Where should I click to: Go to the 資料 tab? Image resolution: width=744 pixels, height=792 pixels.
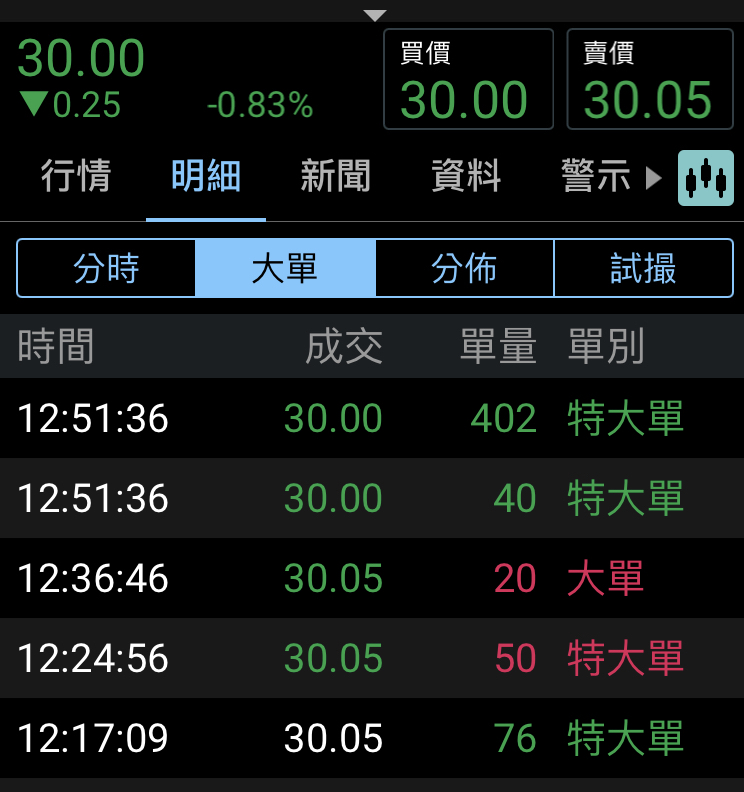[x=466, y=177]
